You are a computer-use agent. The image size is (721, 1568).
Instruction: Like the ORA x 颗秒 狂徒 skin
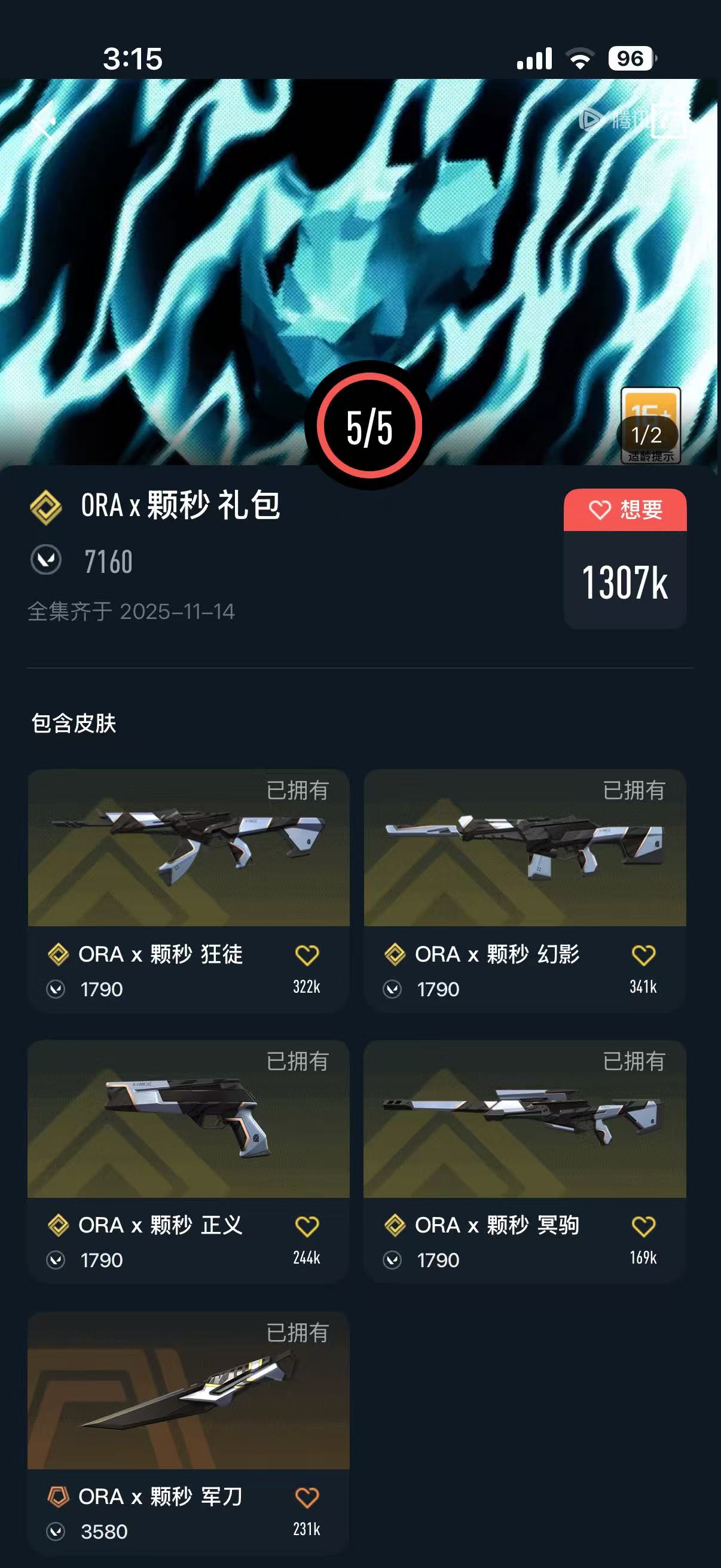click(x=307, y=955)
